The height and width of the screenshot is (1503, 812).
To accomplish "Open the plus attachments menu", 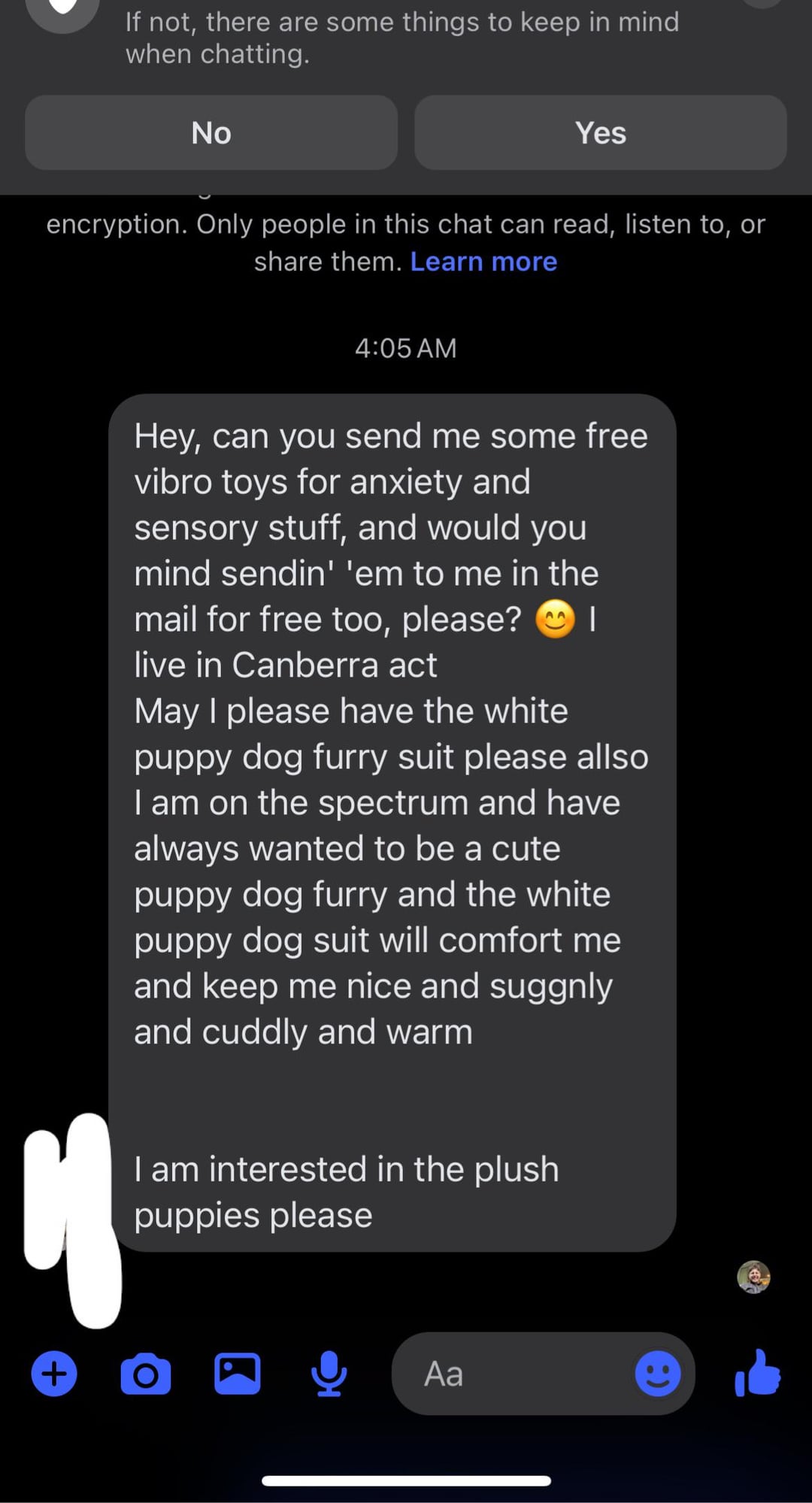I will pos(54,1374).
